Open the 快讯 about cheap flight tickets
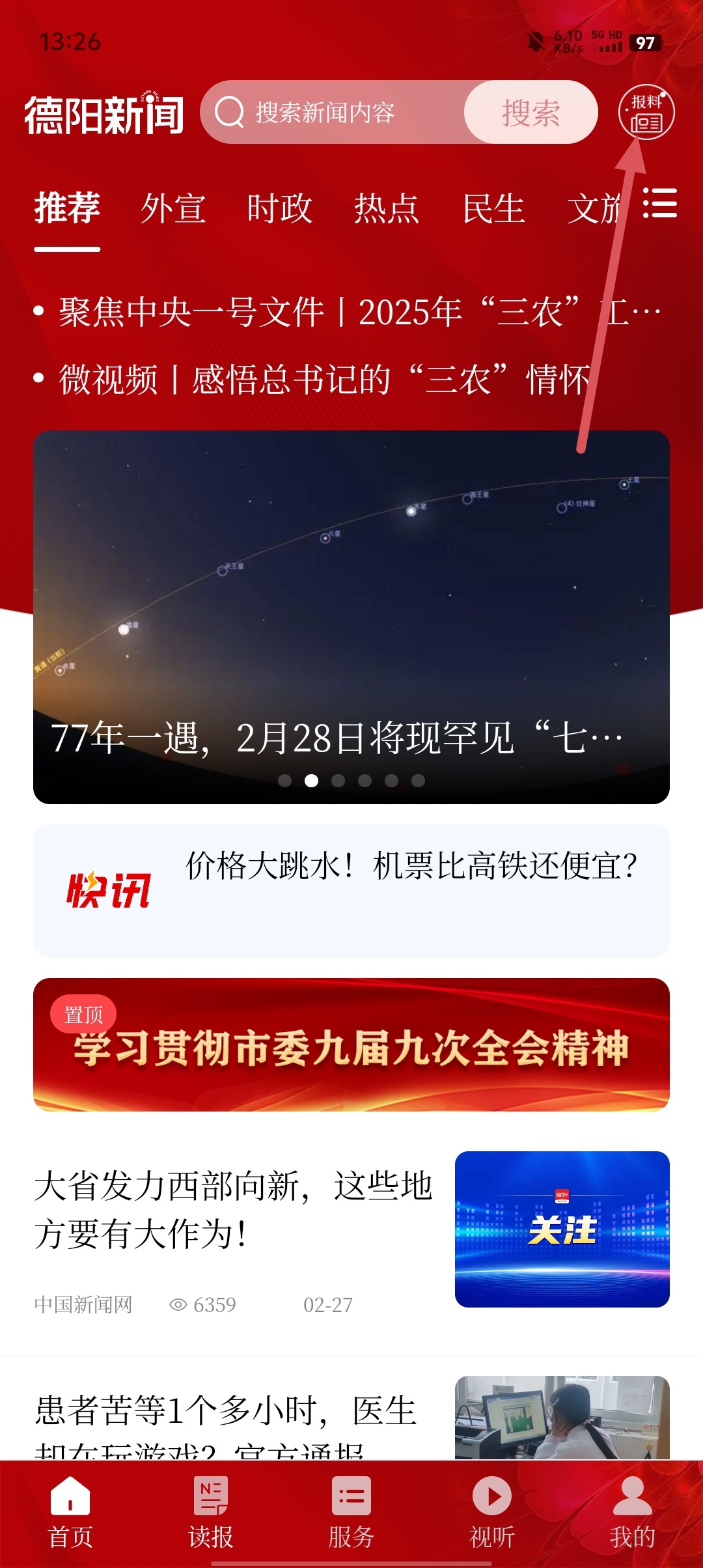Viewport: 703px width, 1568px height. click(x=410, y=866)
